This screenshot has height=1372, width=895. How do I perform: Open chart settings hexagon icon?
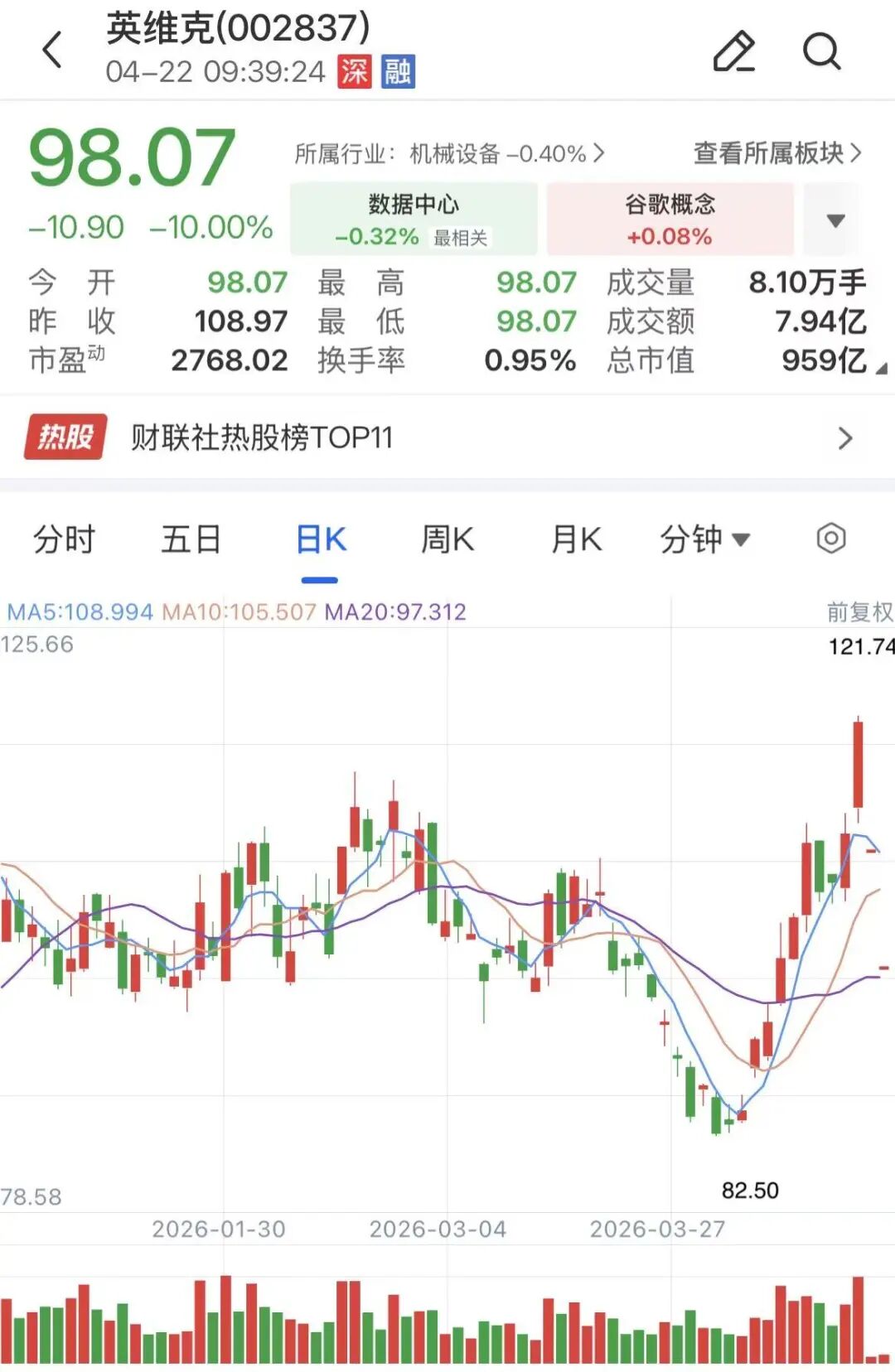pos(830,539)
